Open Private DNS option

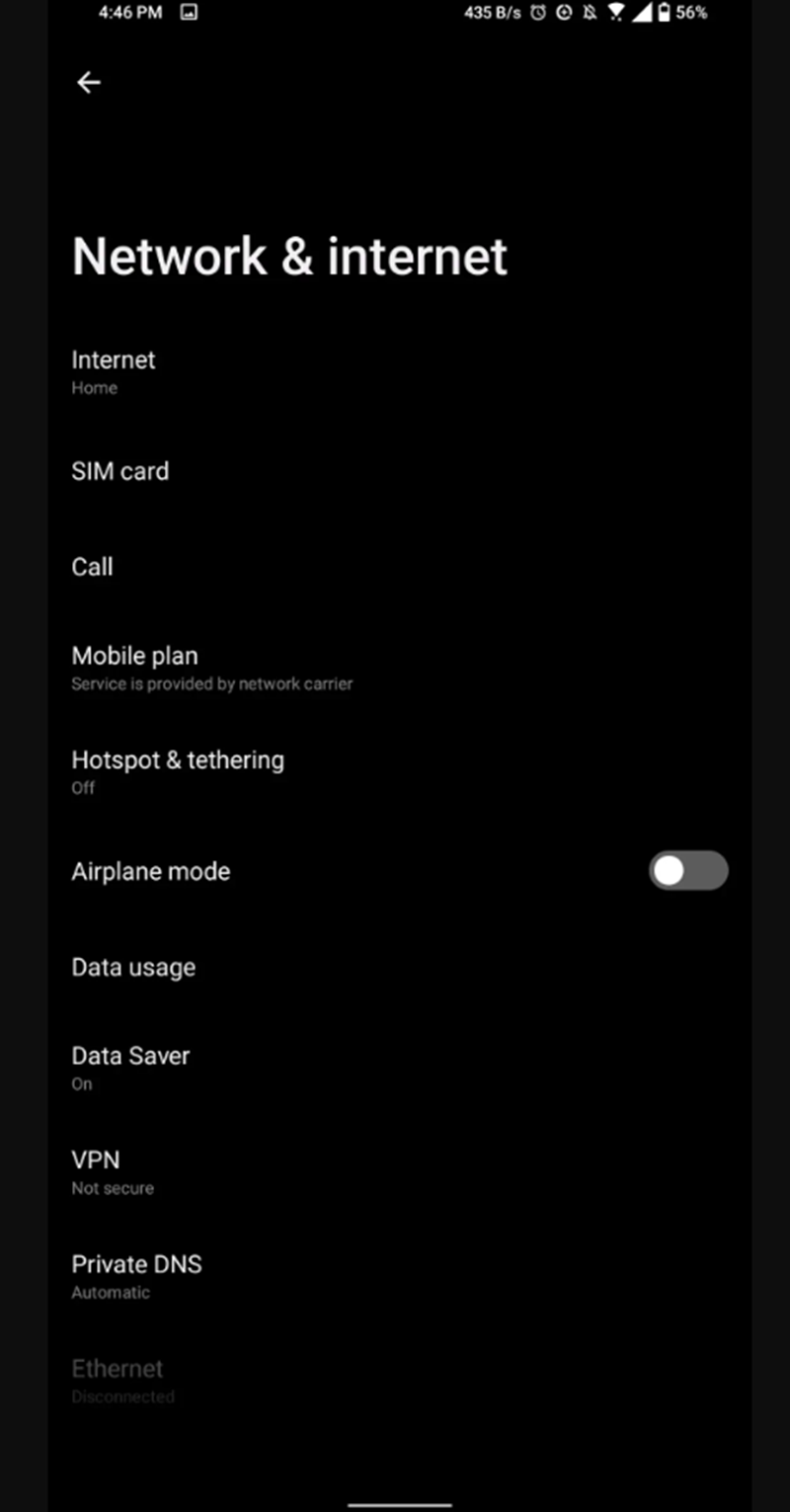tap(136, 1275)
